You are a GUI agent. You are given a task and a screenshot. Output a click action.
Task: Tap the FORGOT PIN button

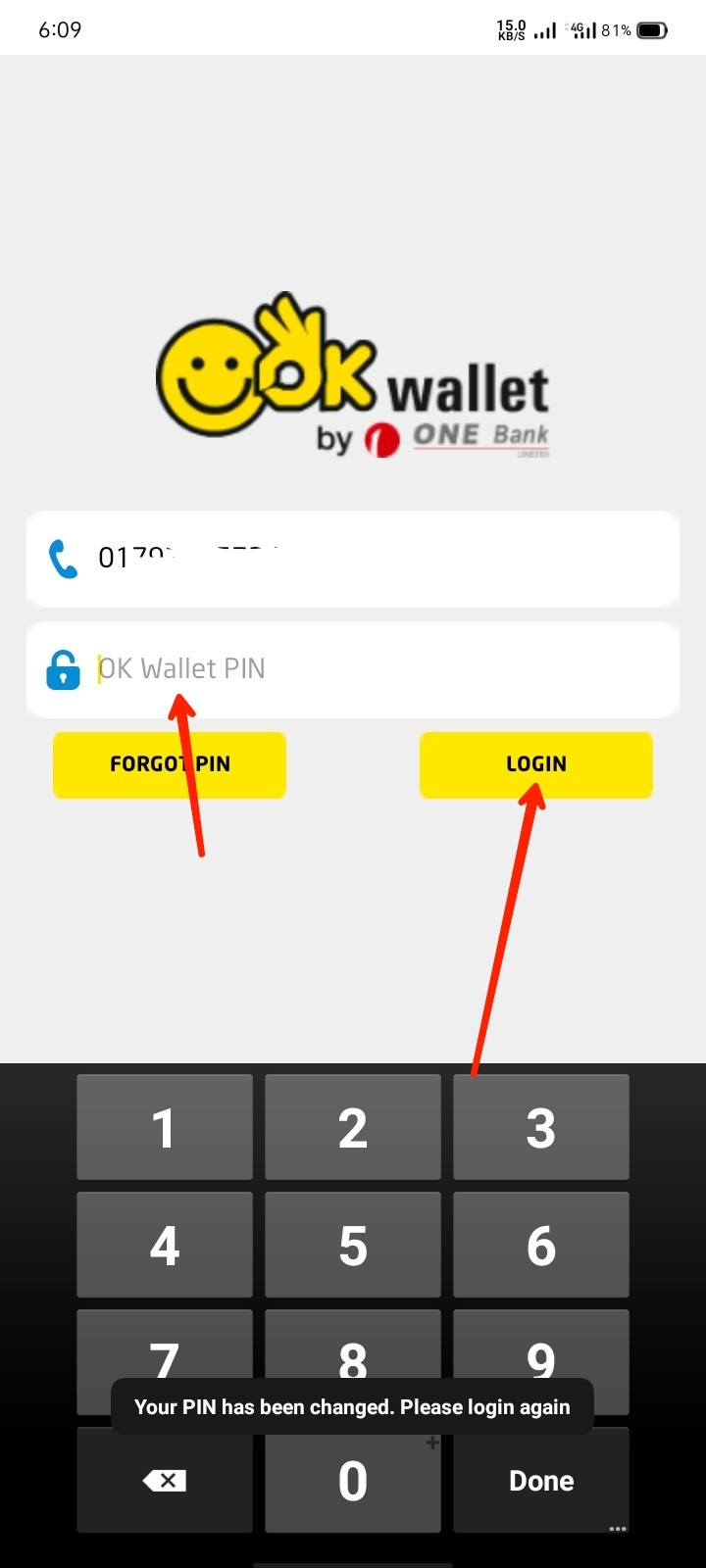coord(170,764)
